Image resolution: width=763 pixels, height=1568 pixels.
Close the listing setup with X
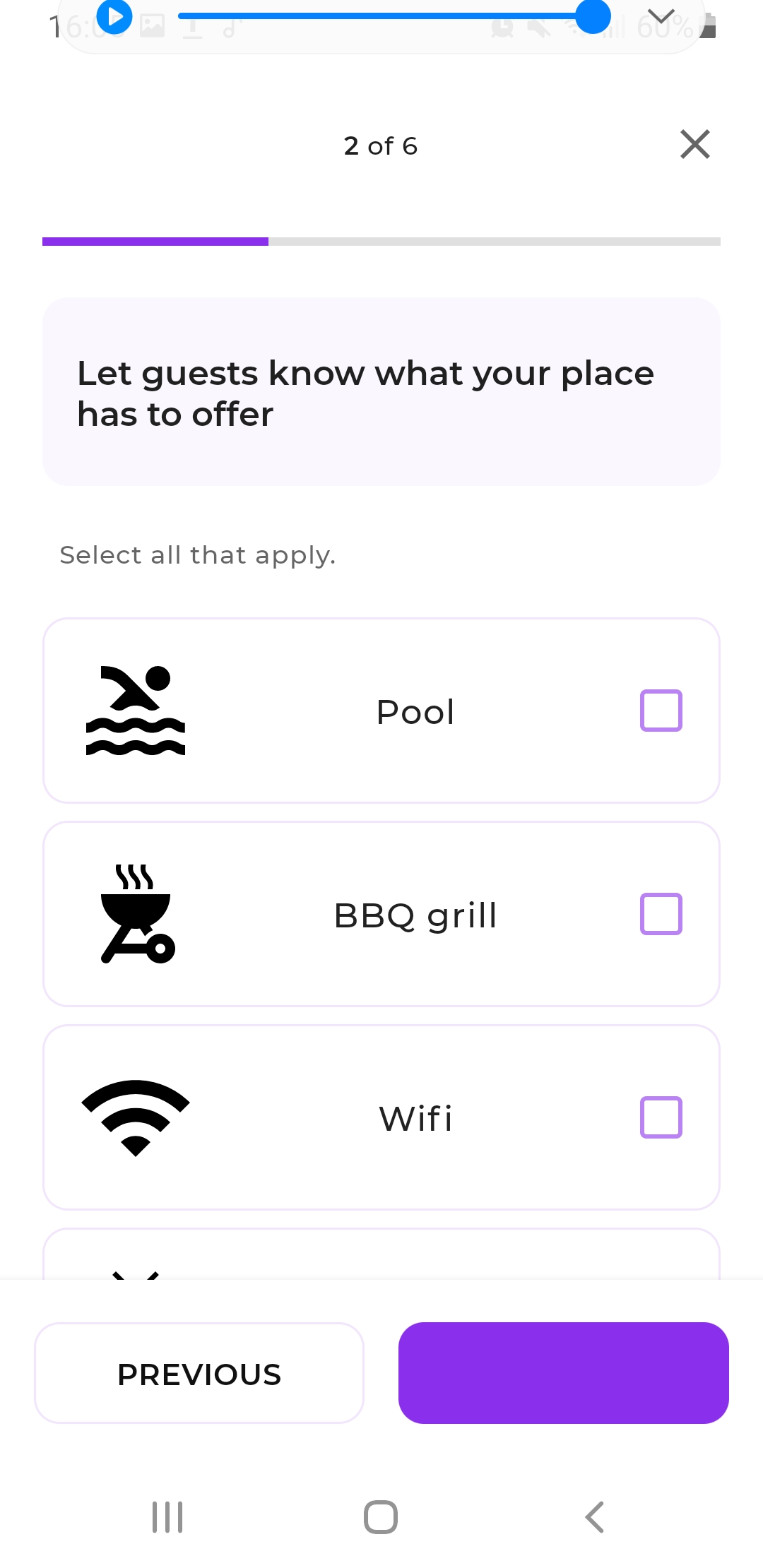[695, 145]
